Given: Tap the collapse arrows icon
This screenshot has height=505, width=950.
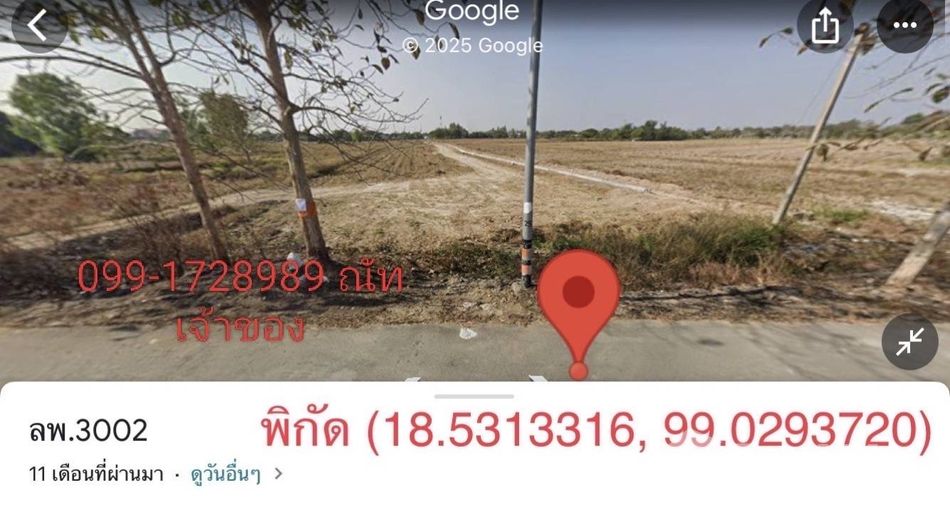Looking at the screenshot, I should tap(910, 343).
